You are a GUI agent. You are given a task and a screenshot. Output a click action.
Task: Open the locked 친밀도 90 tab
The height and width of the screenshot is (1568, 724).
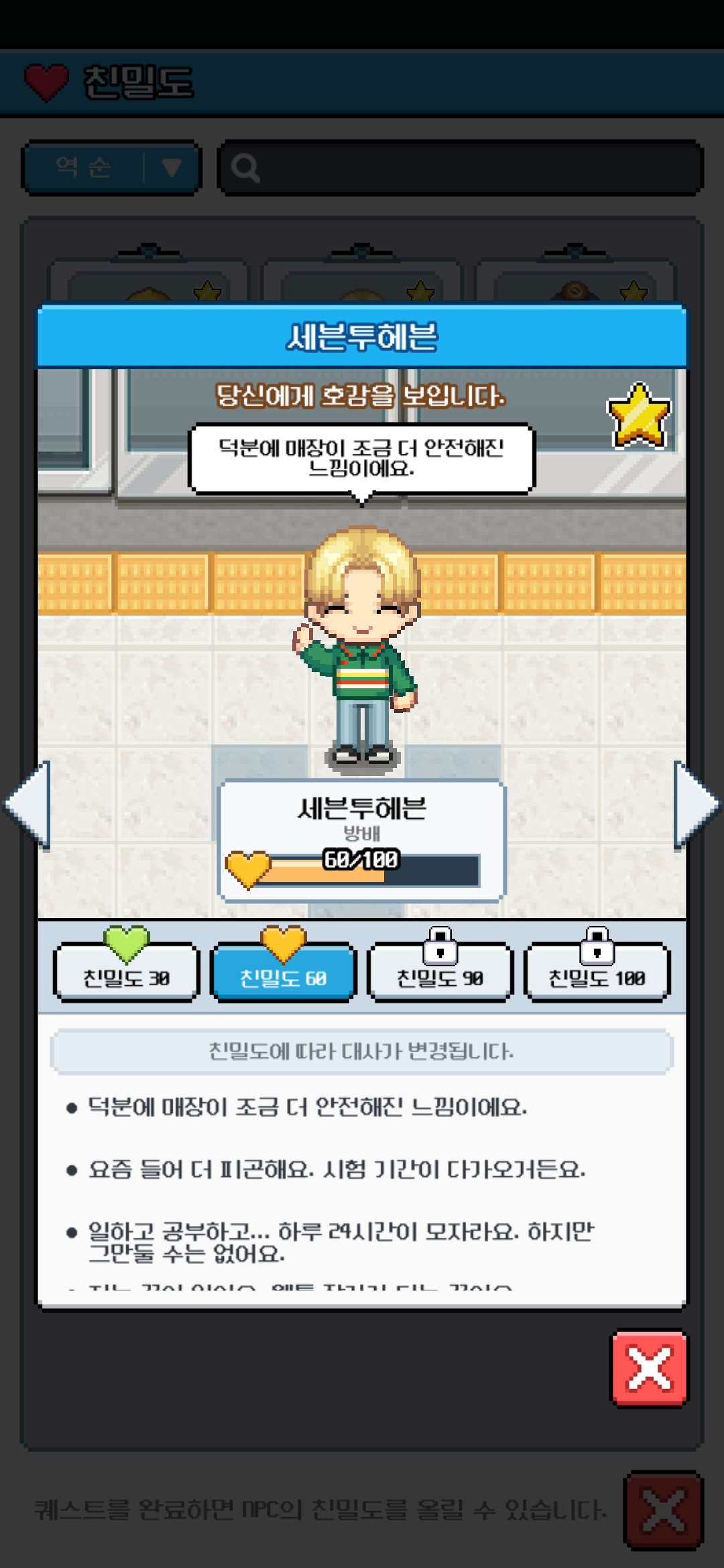pyautogui.click(x=440, y=973)
